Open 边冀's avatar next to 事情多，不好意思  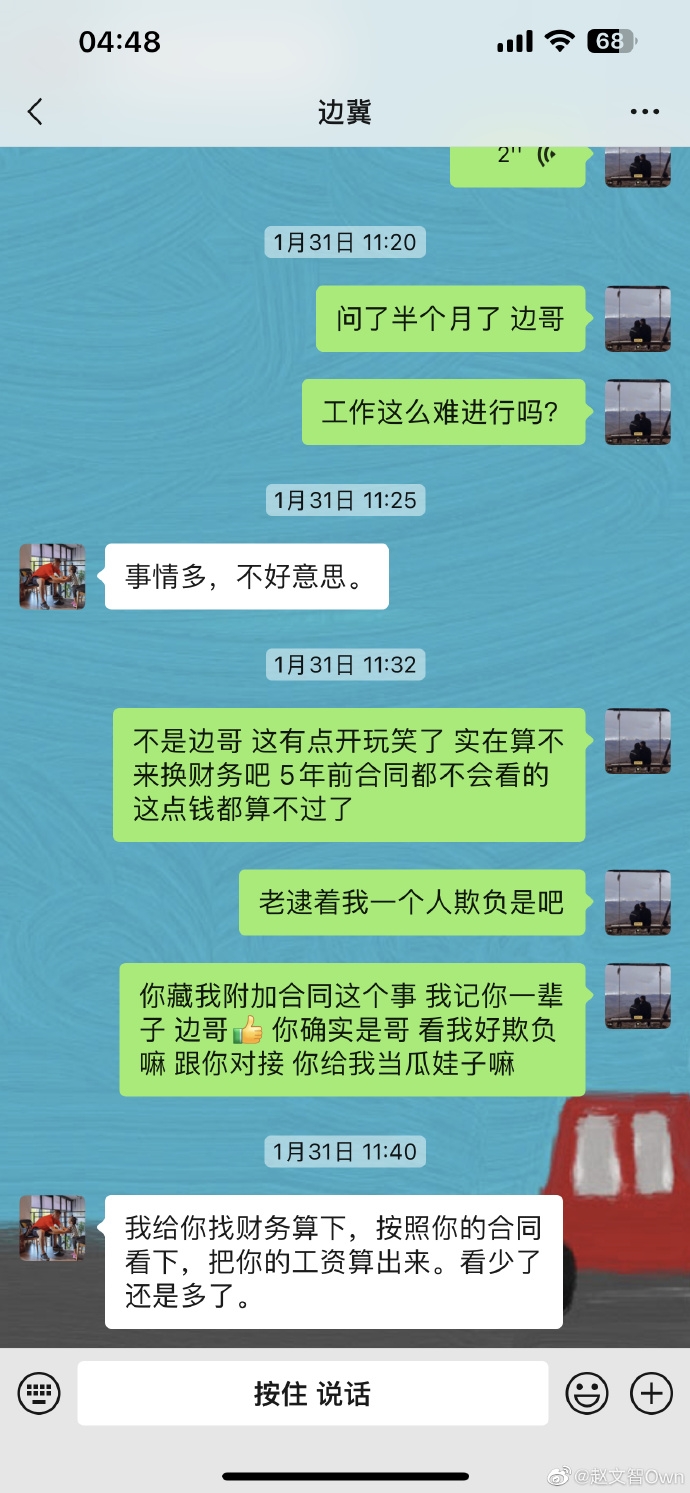click(52, 577)
